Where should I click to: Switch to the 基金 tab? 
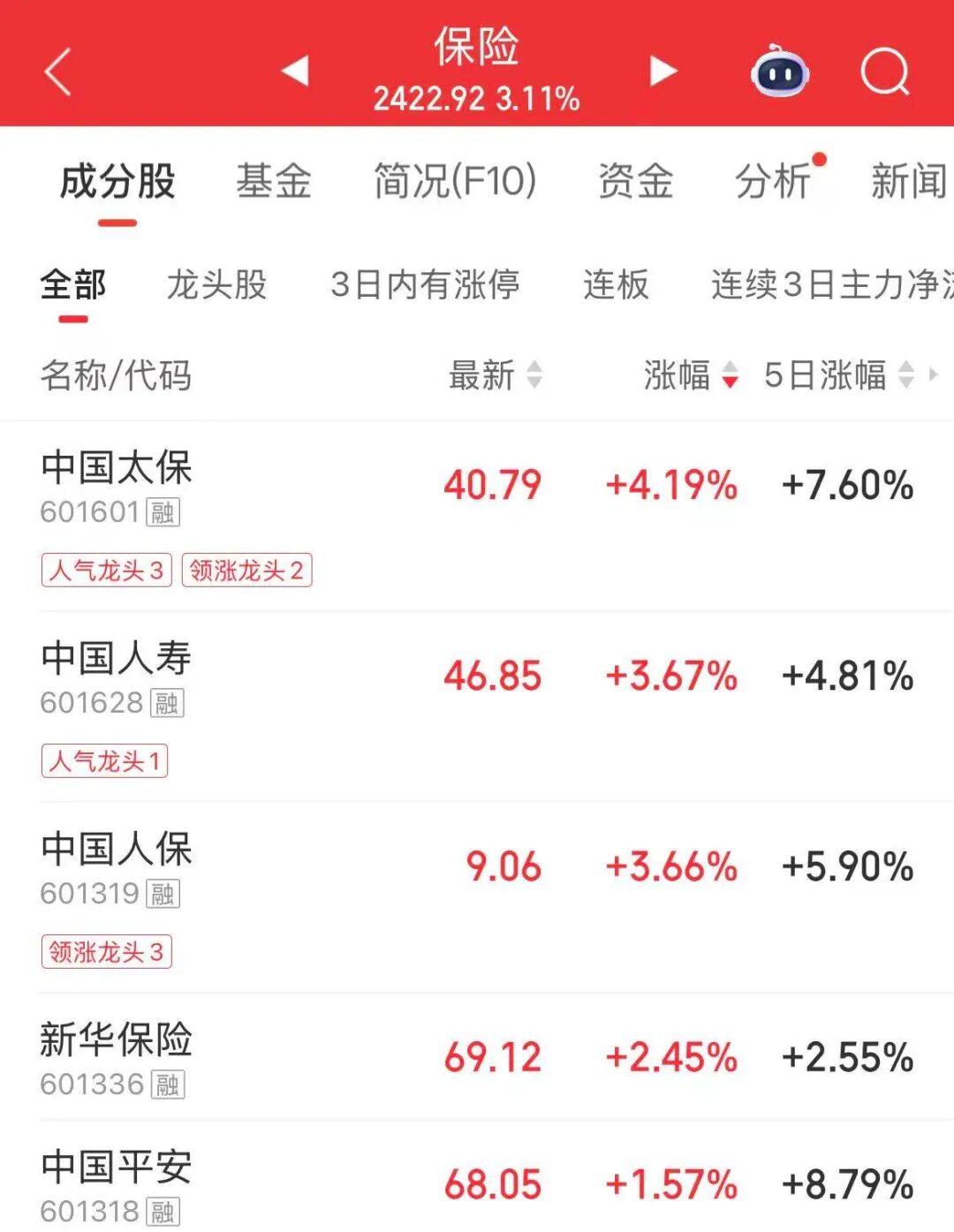(274, 182)
